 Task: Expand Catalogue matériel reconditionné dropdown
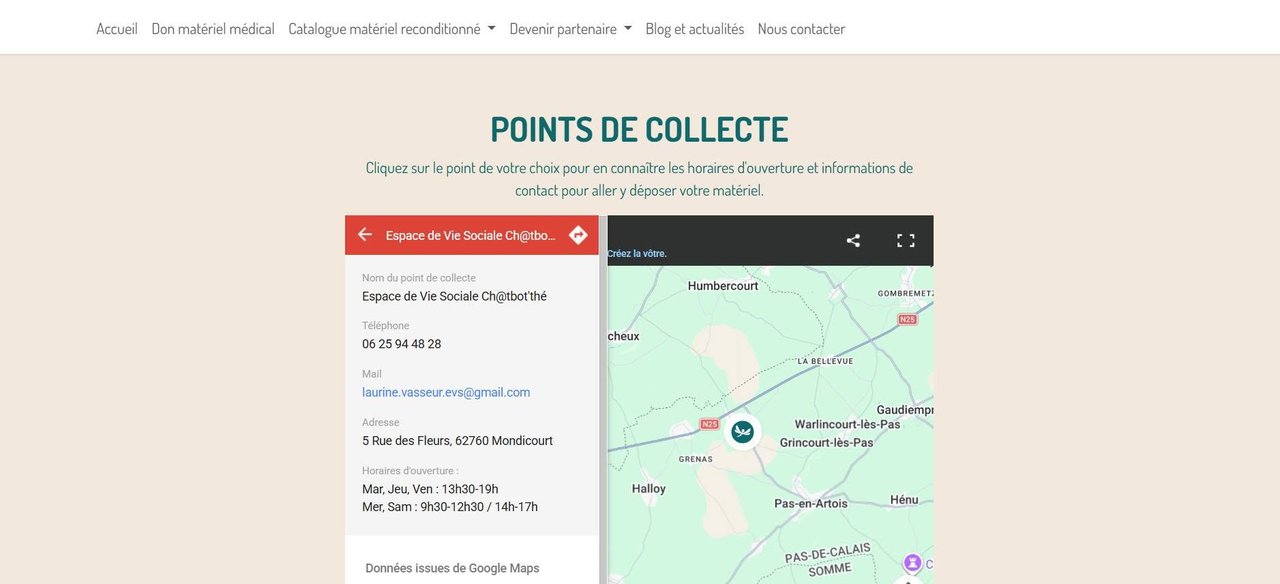[392, 29]
